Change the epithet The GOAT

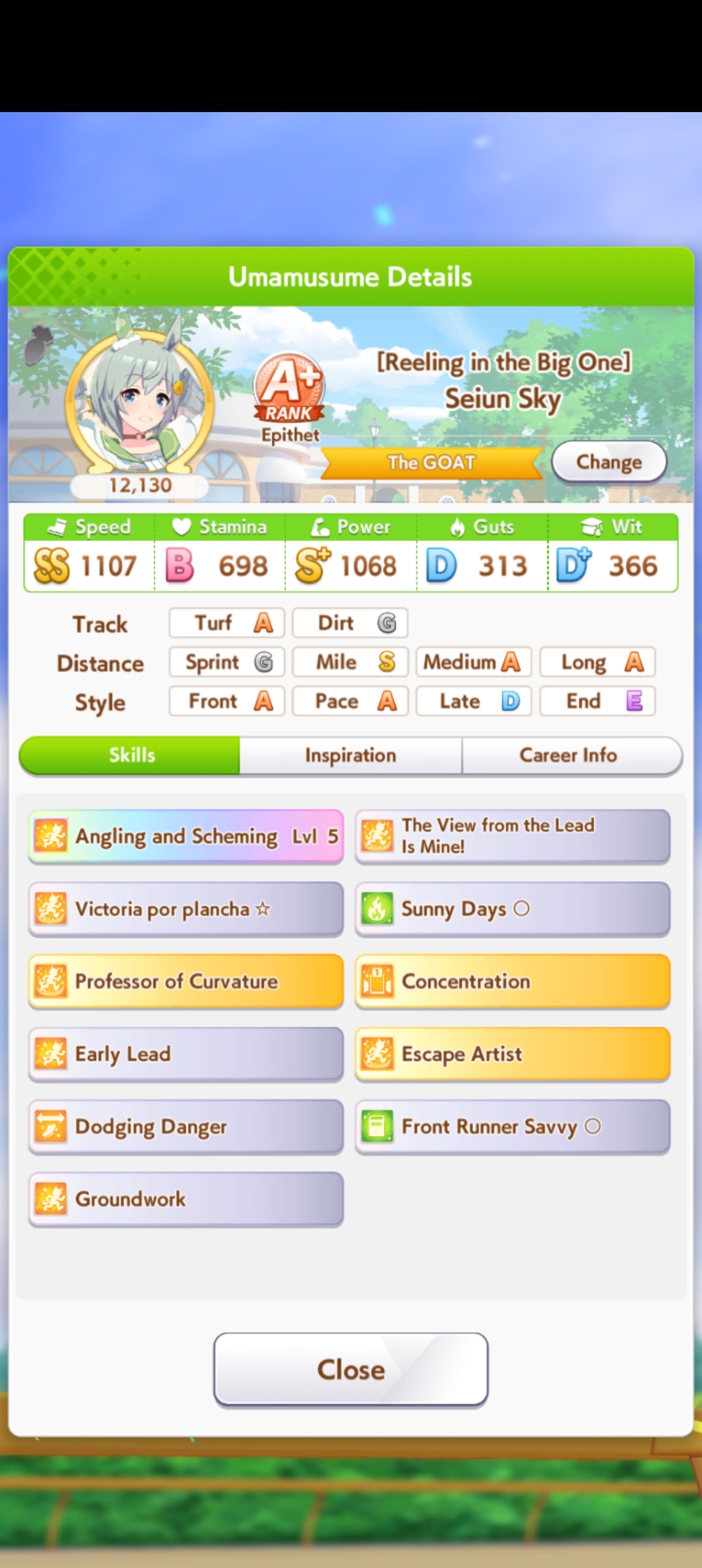pyautogui.click(x=609, y=463)
